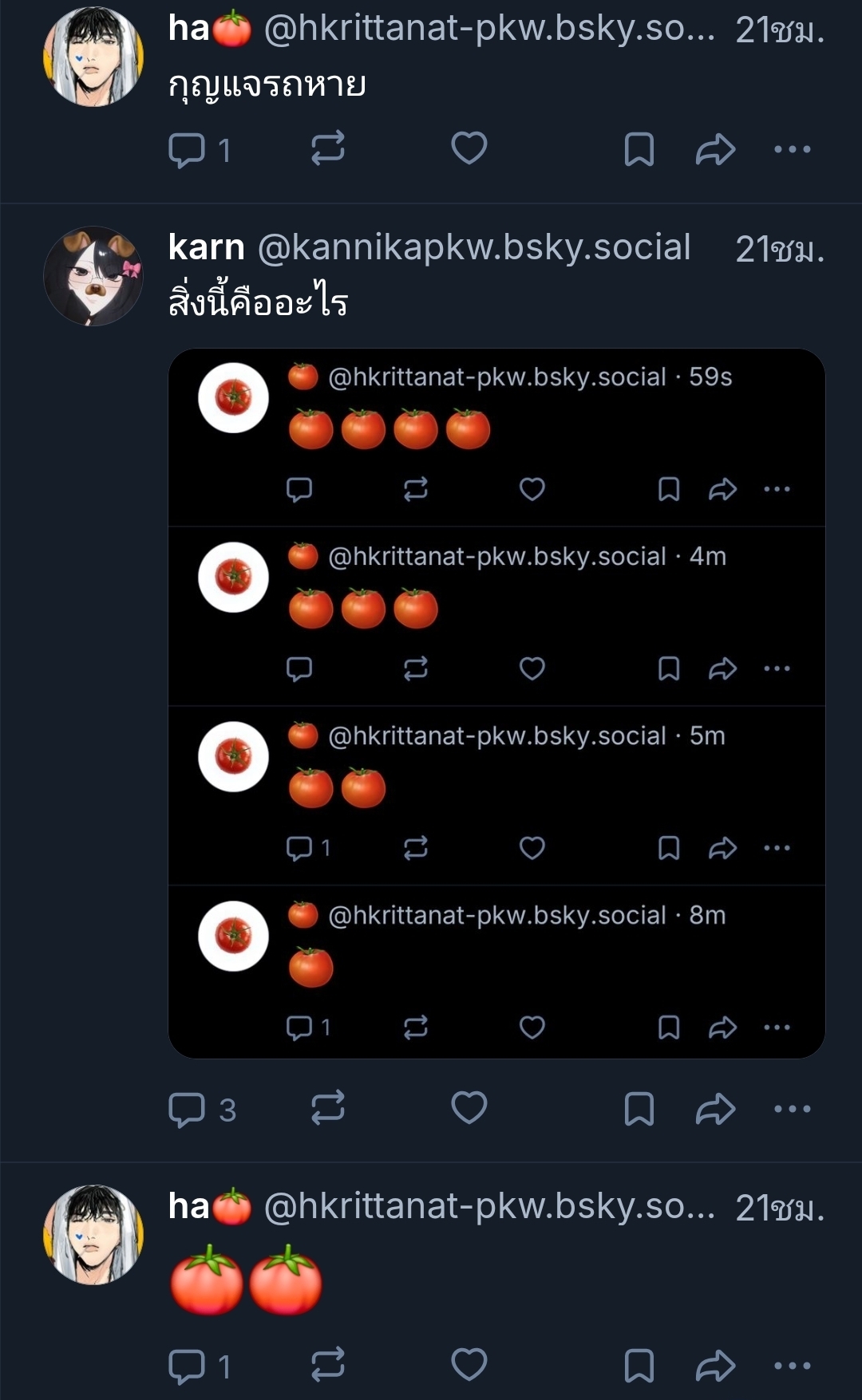The height and width of the screenshot is (1400, 862).
Task: Like karn's สิ่งนี้คืออะไร post
Action: click(469, 1108)
